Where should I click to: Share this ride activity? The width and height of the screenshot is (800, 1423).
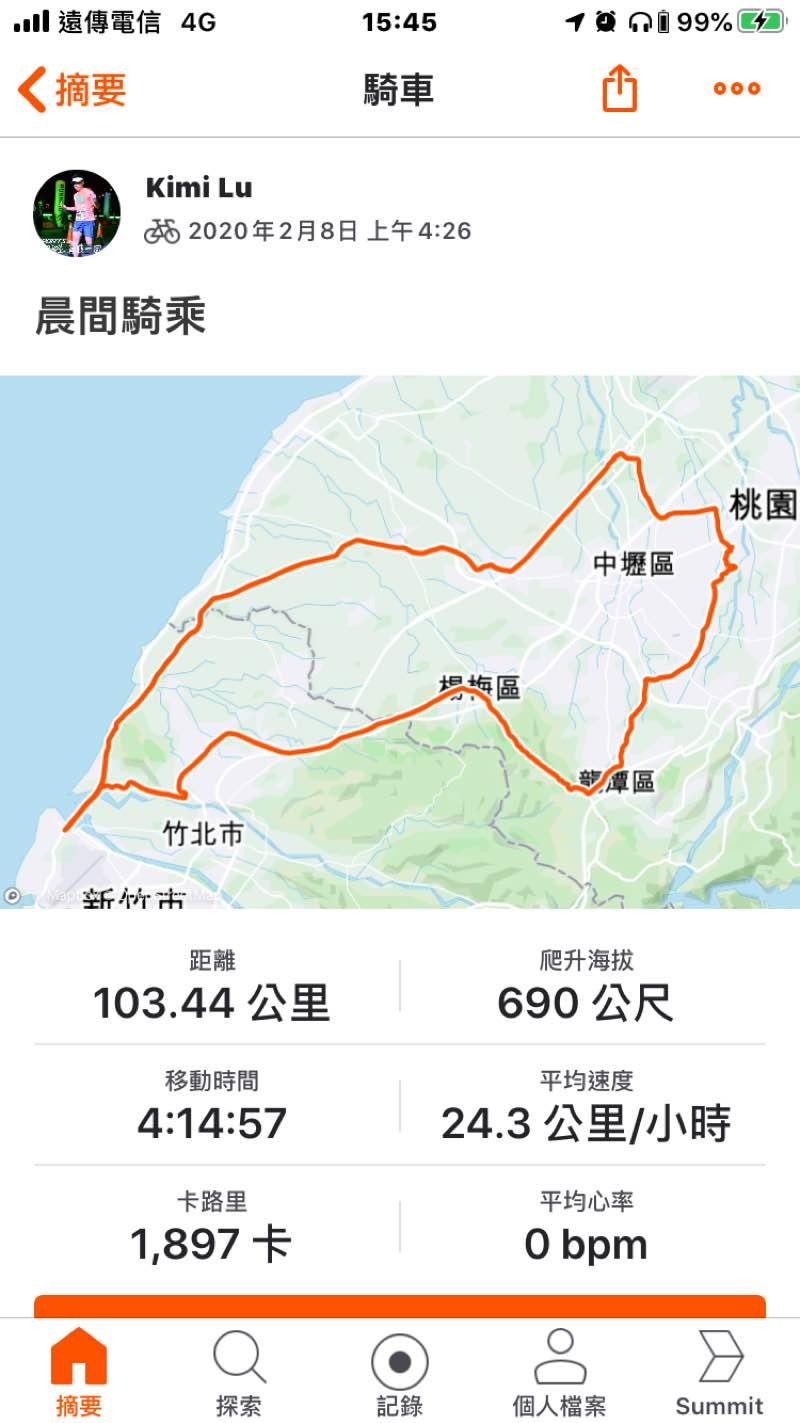pos(619,89)
